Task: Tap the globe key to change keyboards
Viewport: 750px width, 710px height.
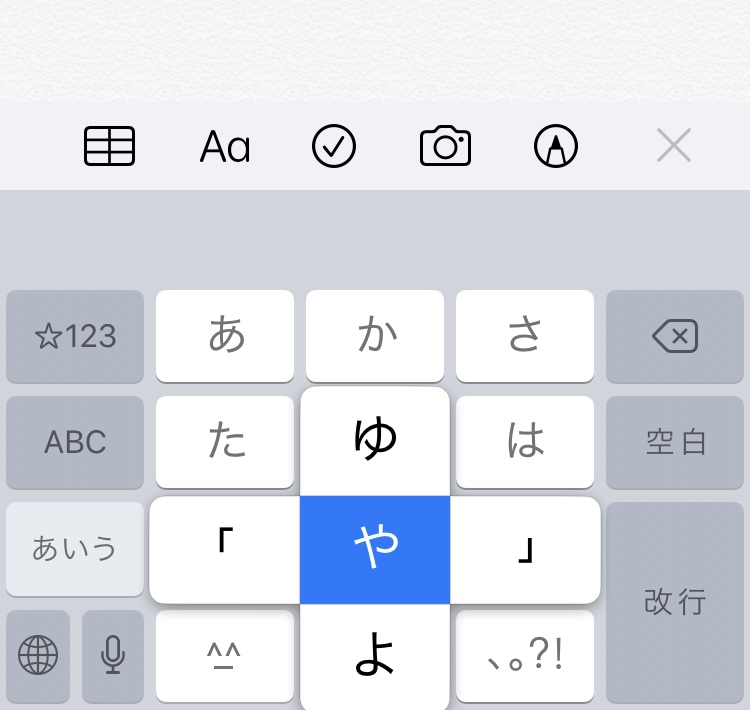Action: (x=38, y=655)
